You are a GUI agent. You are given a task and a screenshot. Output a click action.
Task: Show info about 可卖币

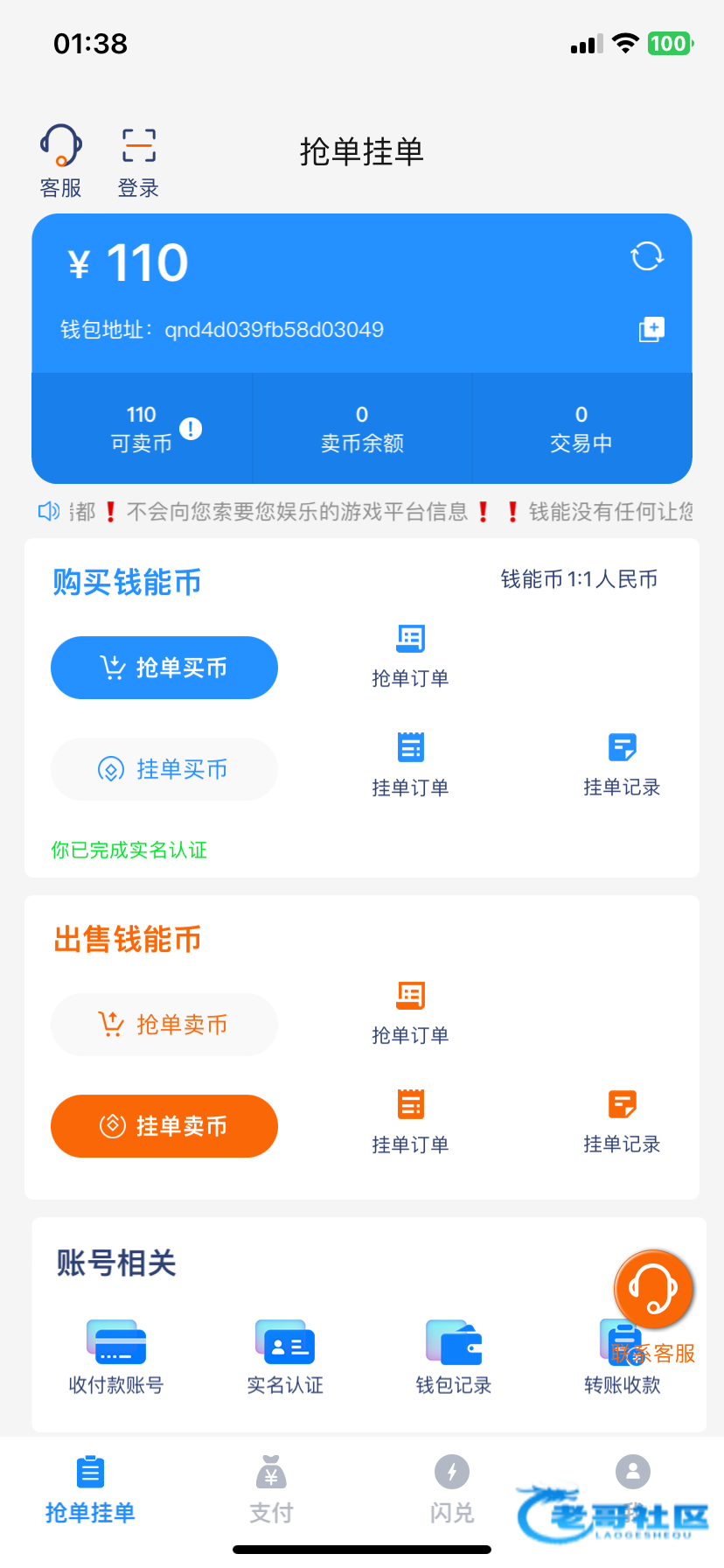(191, 429)
